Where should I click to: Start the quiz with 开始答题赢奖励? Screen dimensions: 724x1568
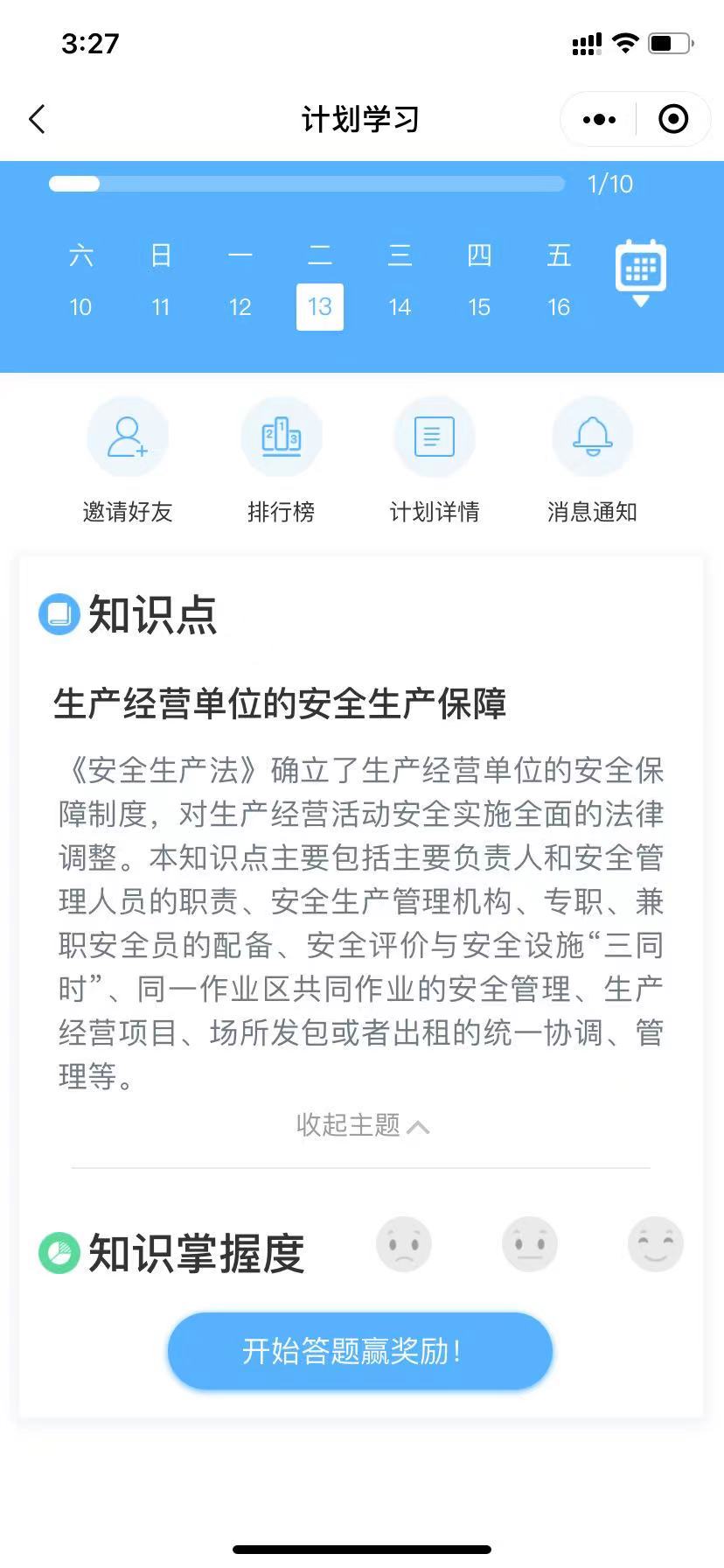(x=360, y=1350)
